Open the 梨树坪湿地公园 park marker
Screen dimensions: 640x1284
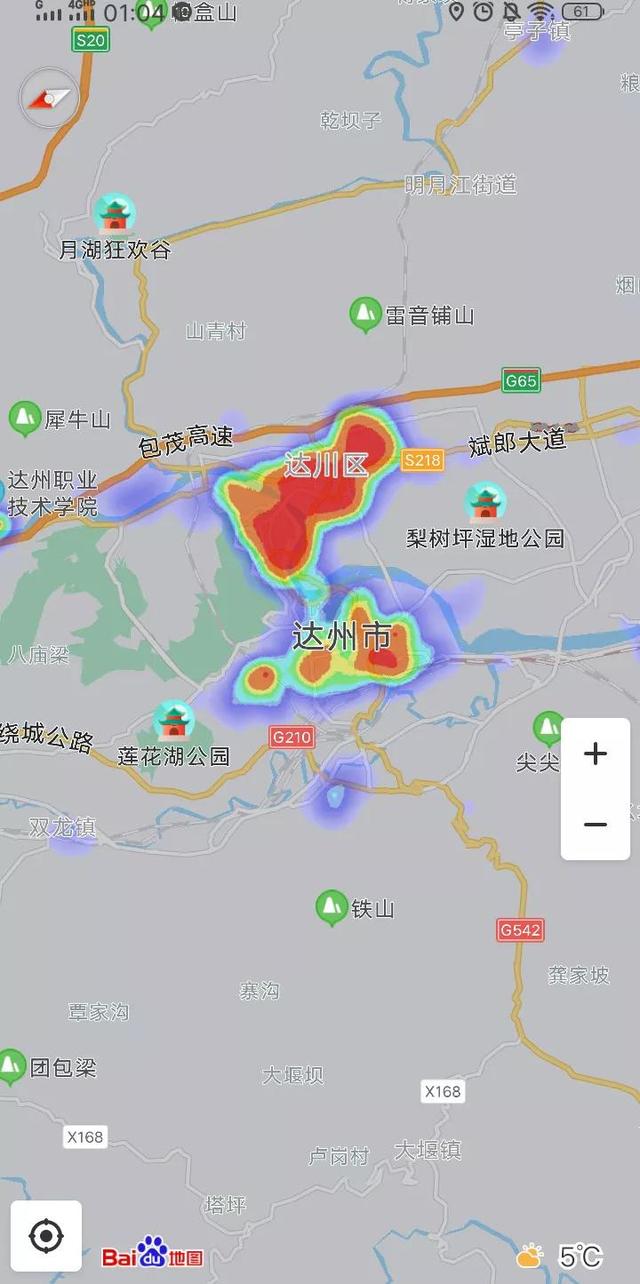click(x=486, y=502)
